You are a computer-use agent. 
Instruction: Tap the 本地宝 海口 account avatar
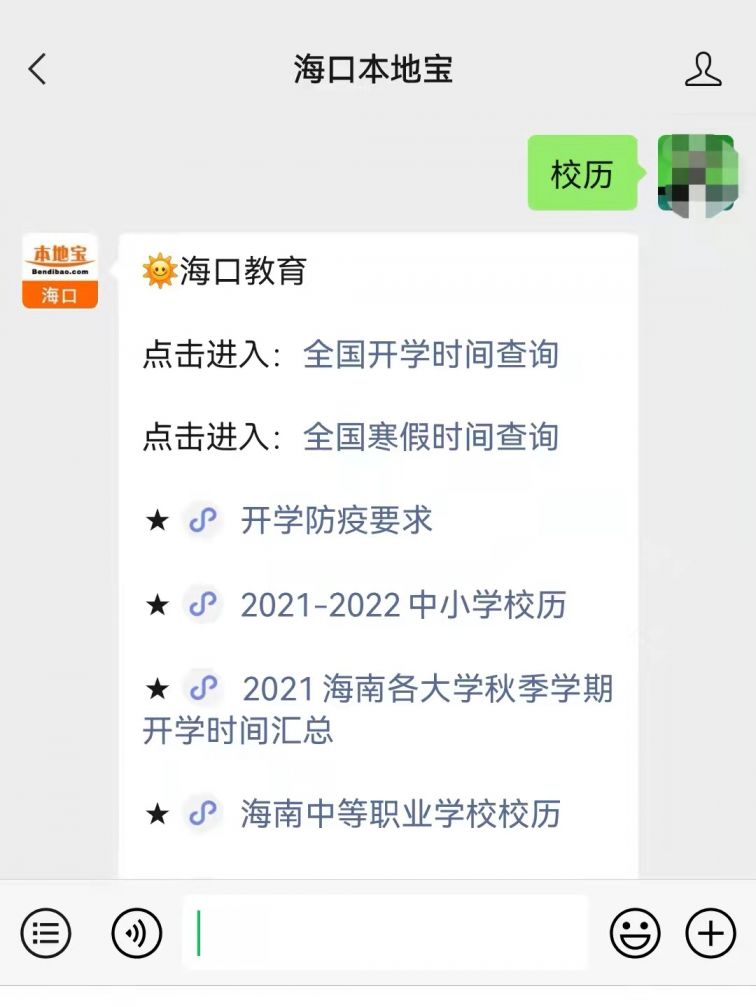[x=60, y=271]
